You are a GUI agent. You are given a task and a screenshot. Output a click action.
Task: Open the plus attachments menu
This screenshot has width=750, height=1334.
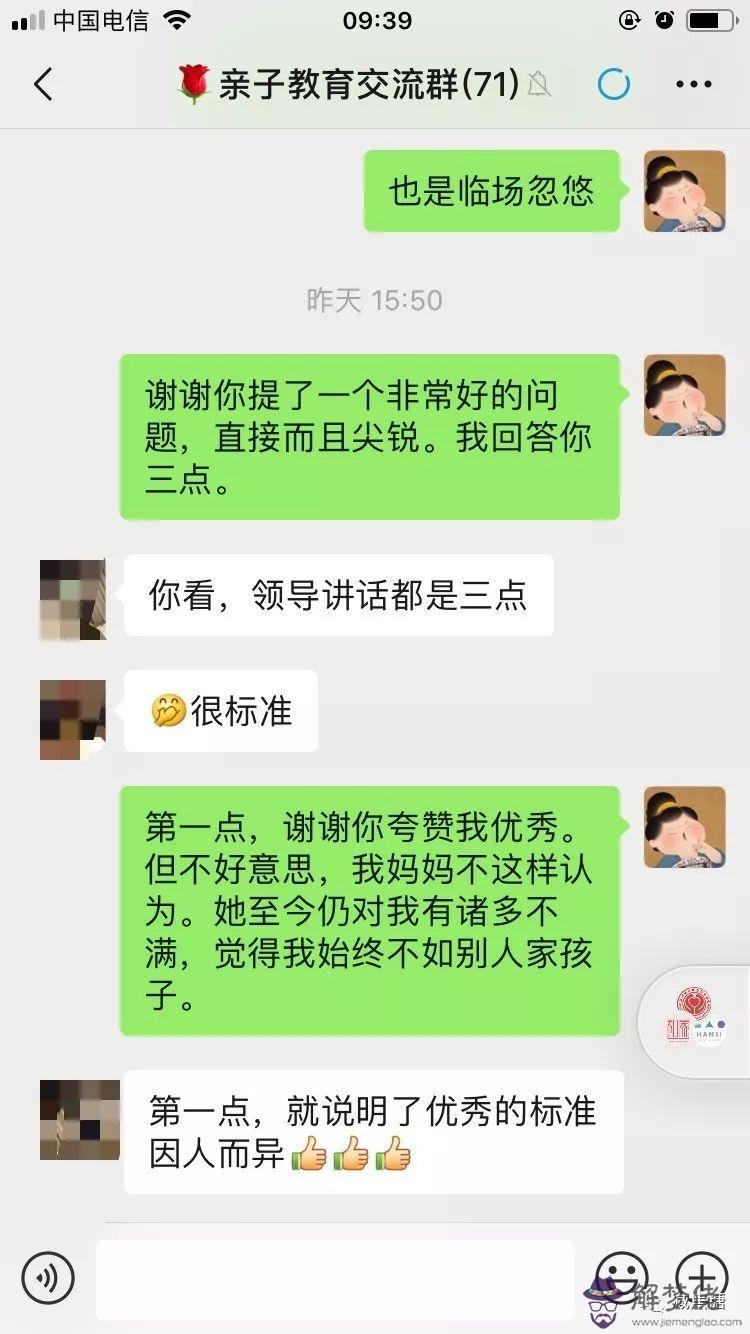pos(702,1276)
